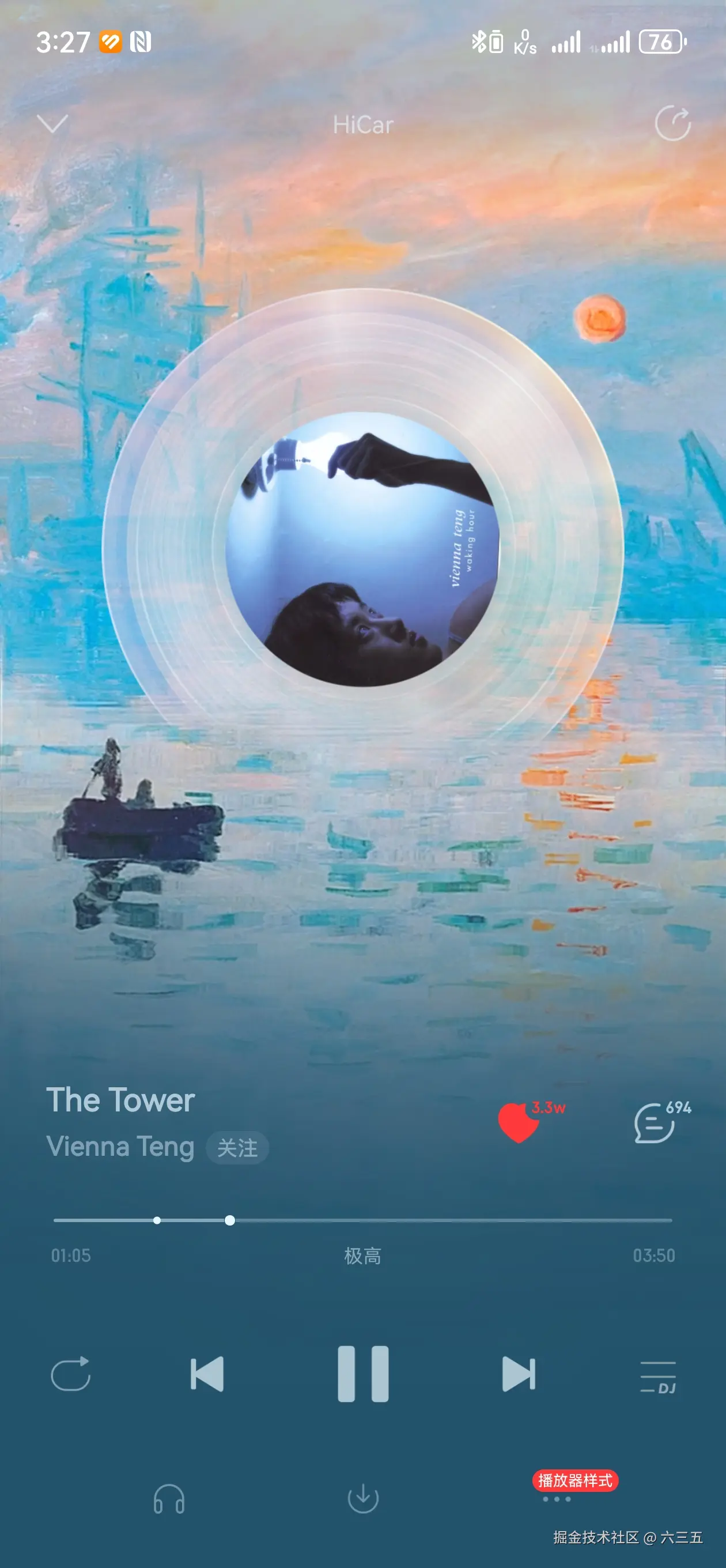Share the song via the top-right icon
Image resolution: width=726 pixels, height=1568 pixels.
[672, 123]
